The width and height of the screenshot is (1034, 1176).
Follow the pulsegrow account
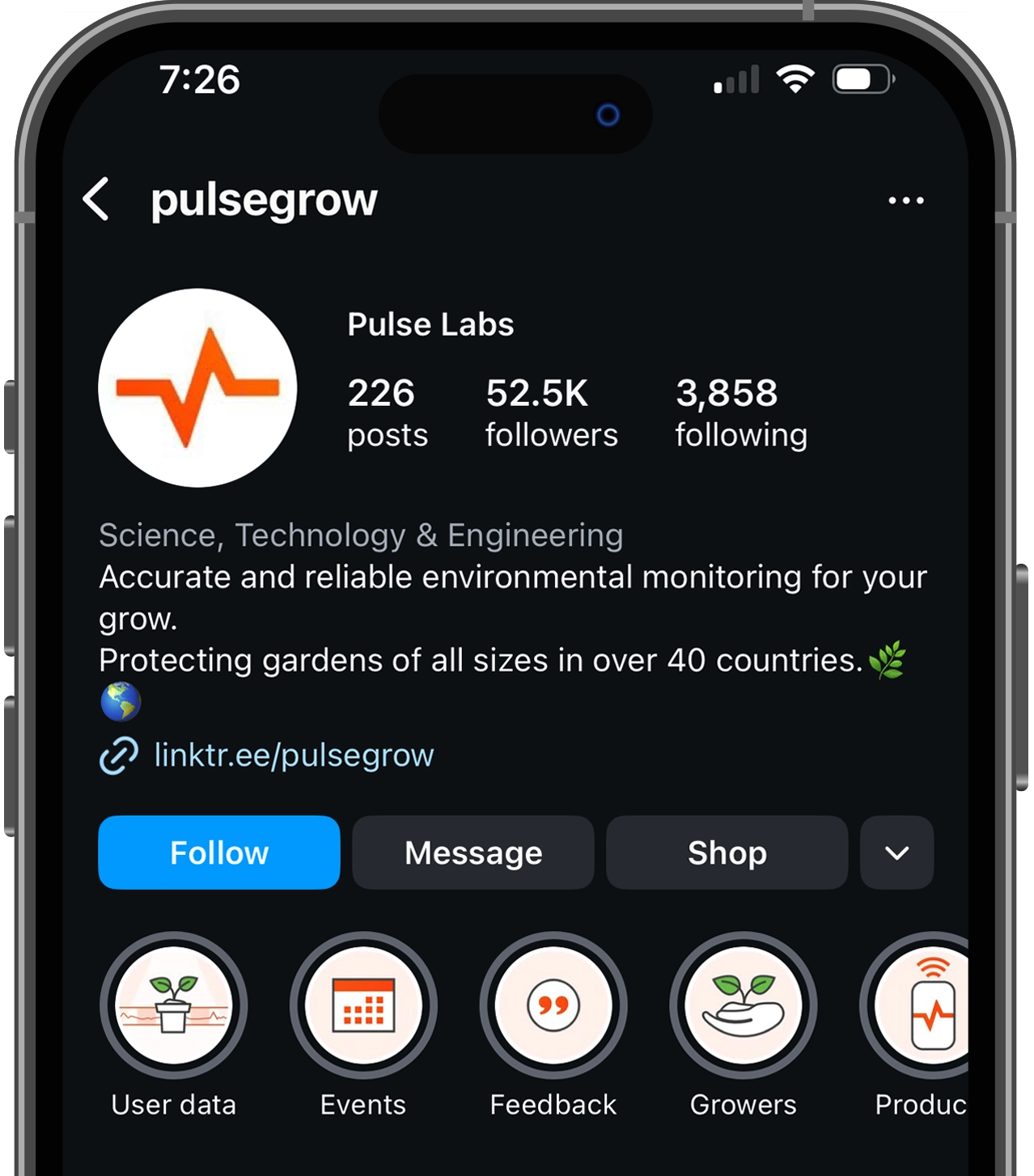[218, 852]
